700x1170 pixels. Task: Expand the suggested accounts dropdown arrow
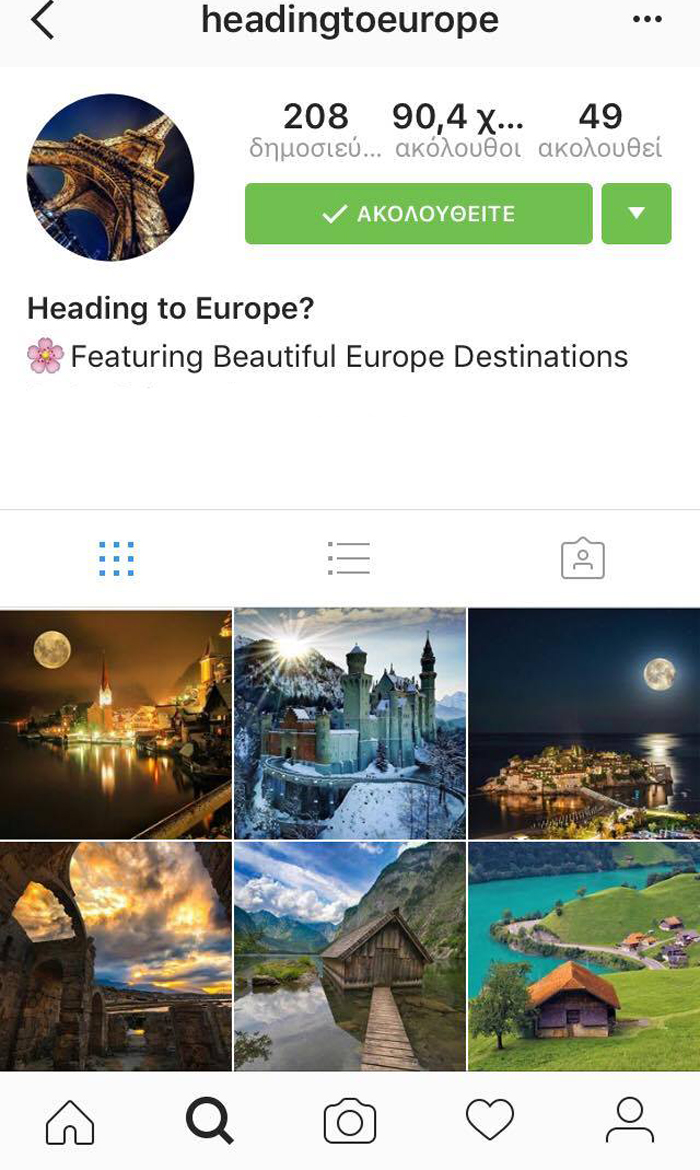coord(636,214)
